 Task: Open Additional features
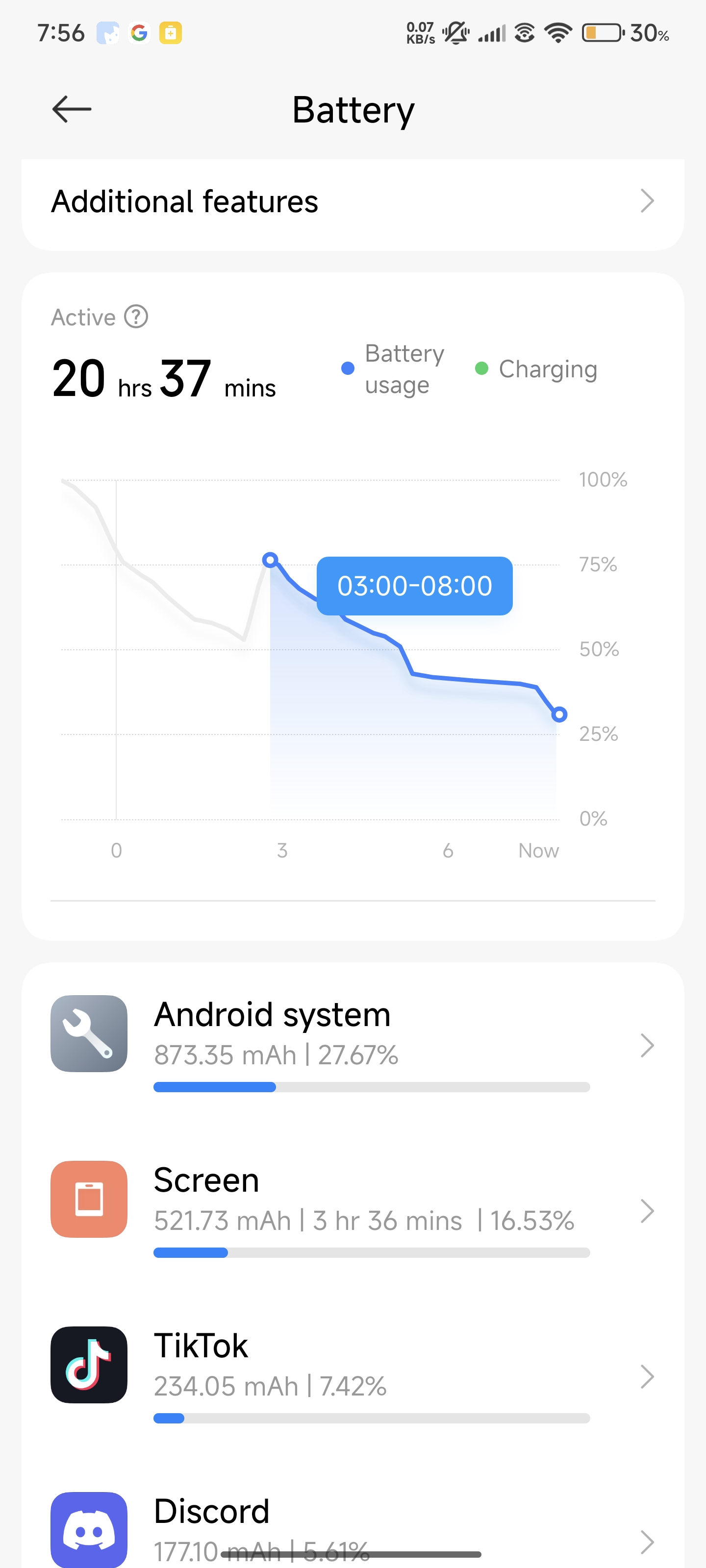click(x=353, y=201)
